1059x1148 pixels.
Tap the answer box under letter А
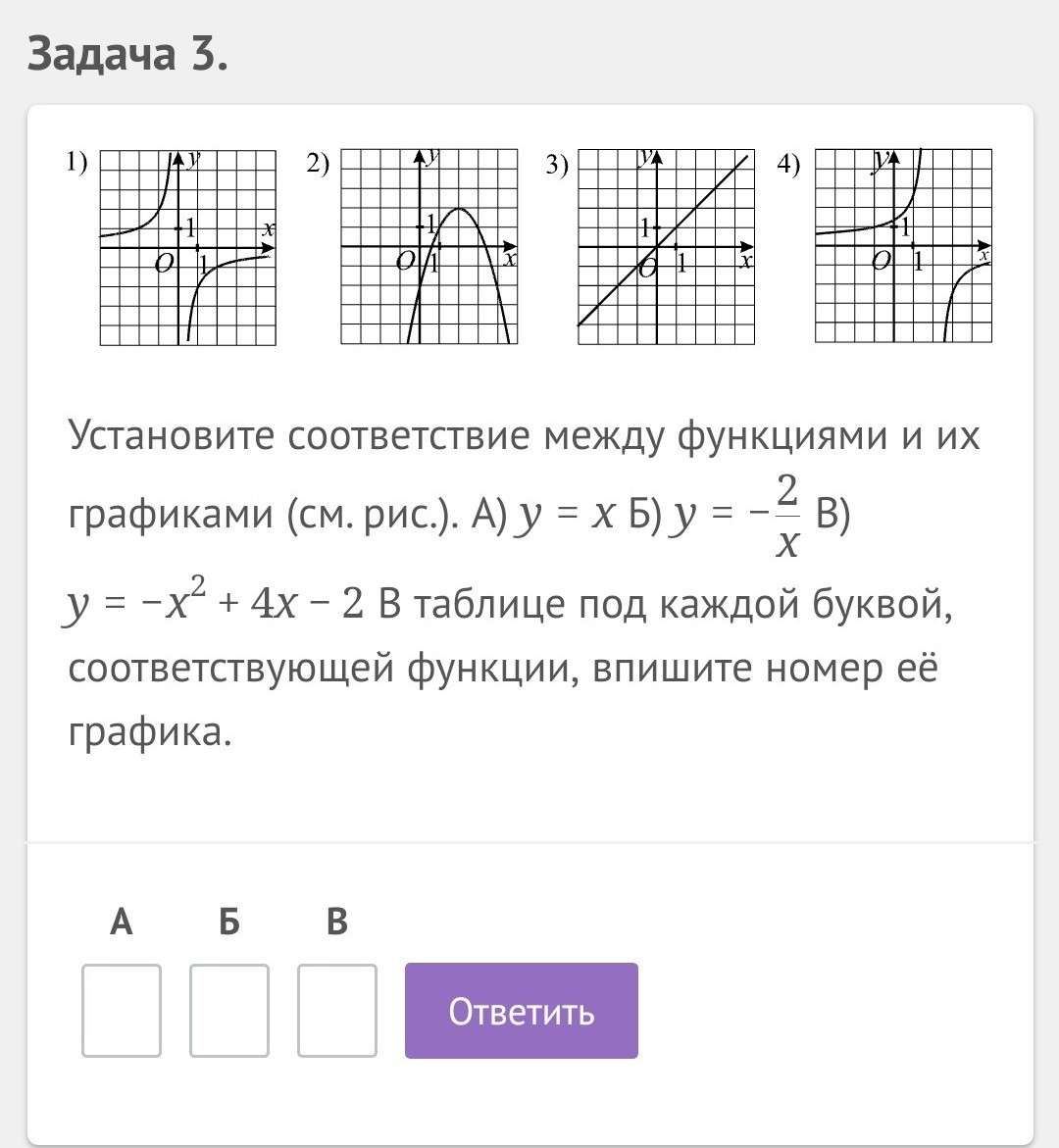click(122, 1011)
